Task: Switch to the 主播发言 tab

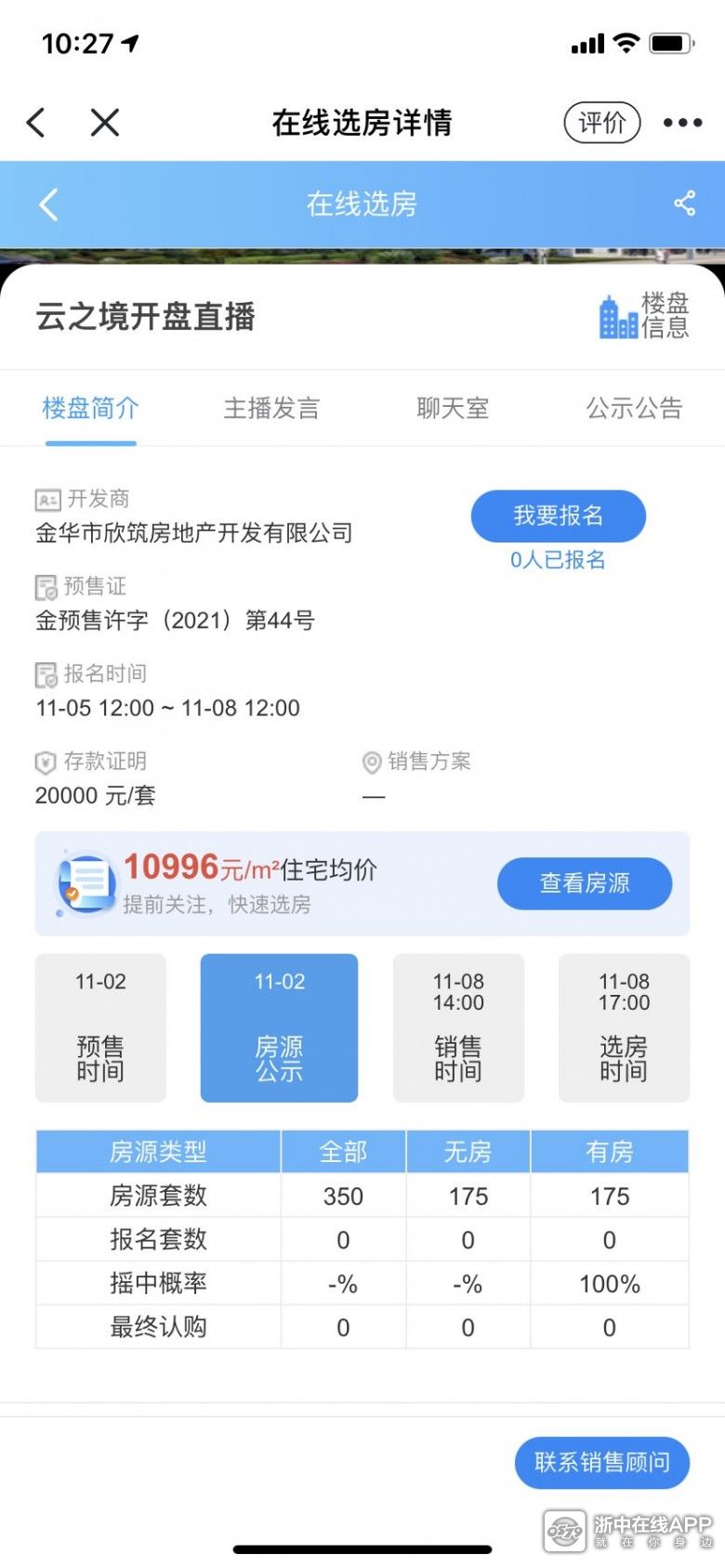Action: [x=271, y=408]
